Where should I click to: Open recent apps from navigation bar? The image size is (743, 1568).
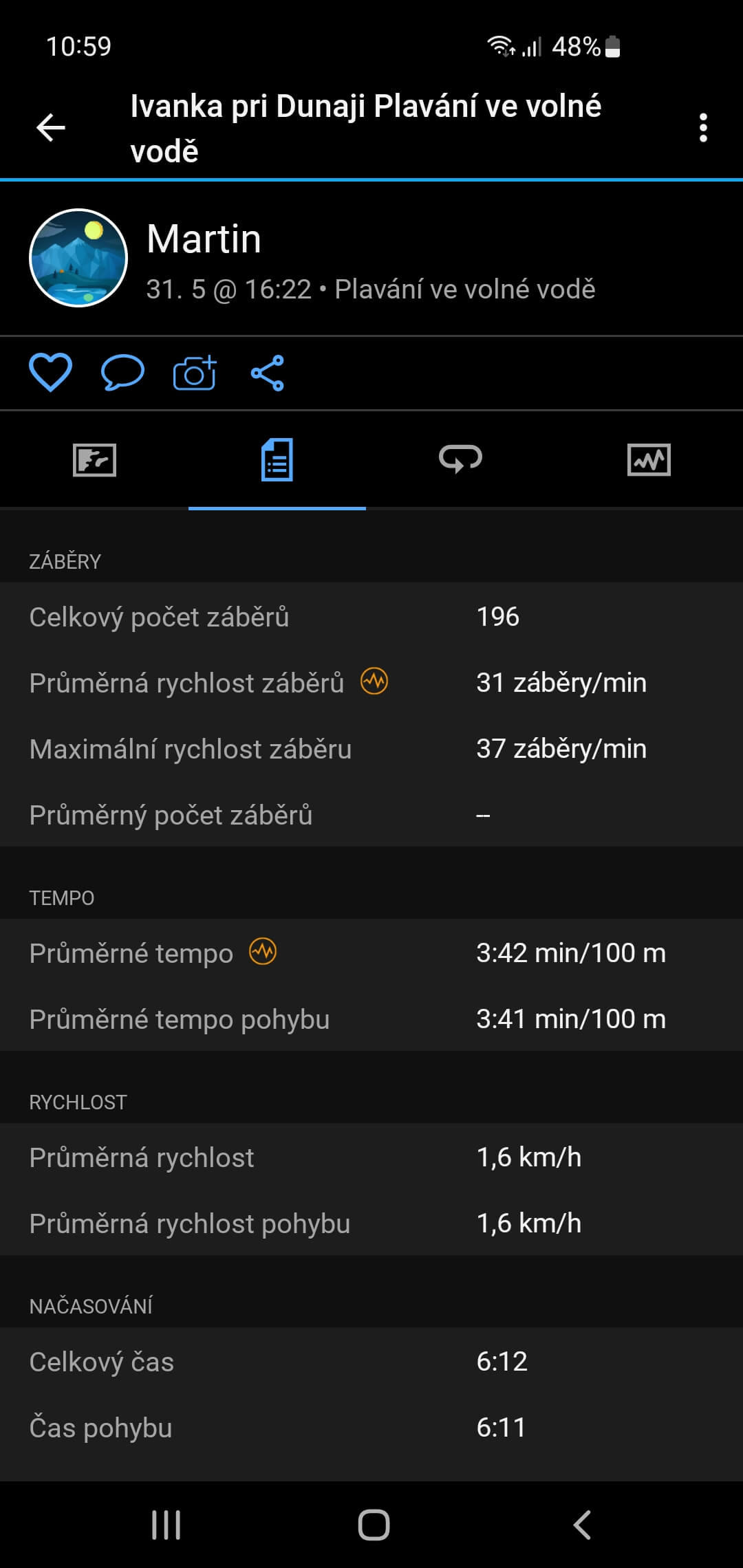tap(166, 1525)
